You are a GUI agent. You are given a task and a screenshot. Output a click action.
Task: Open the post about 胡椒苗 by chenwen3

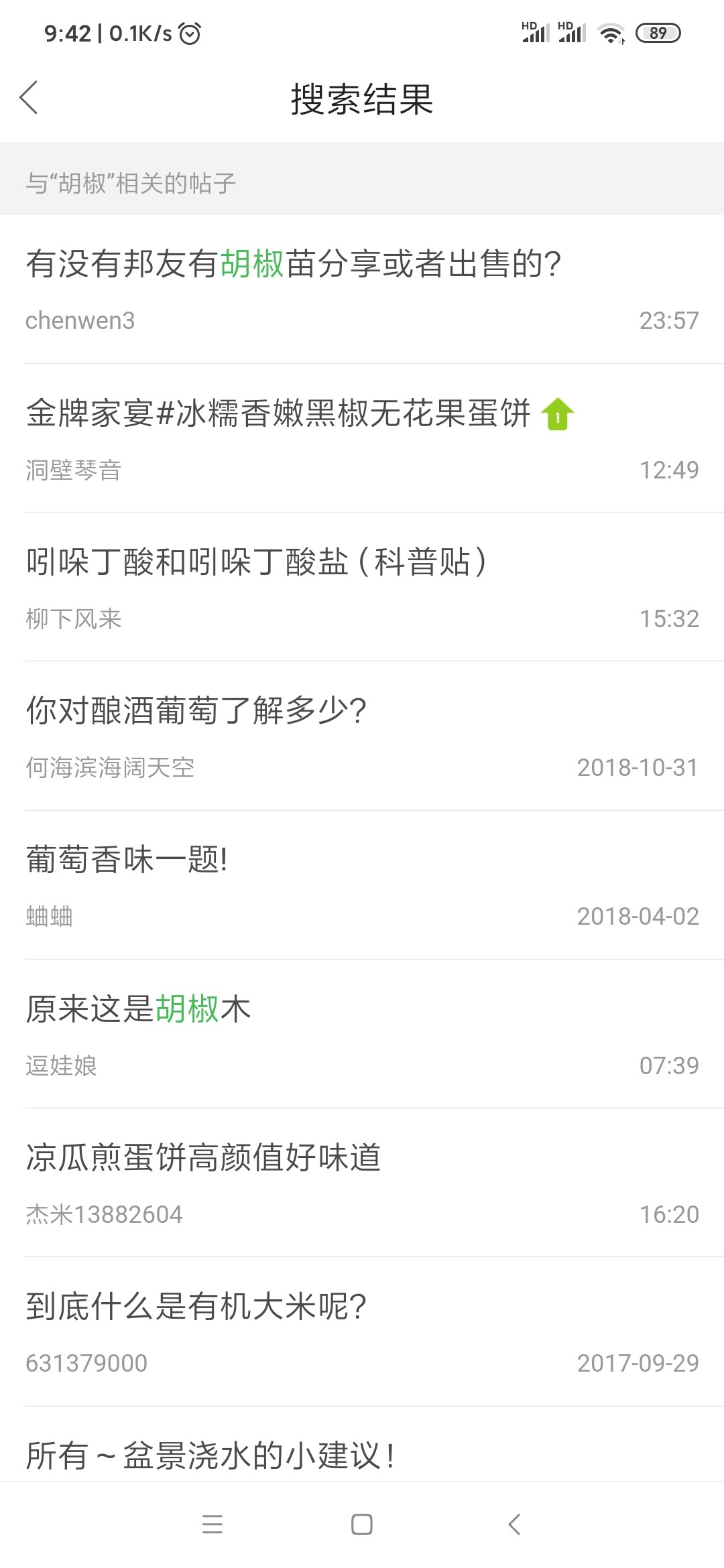click(x=362, y=289)
